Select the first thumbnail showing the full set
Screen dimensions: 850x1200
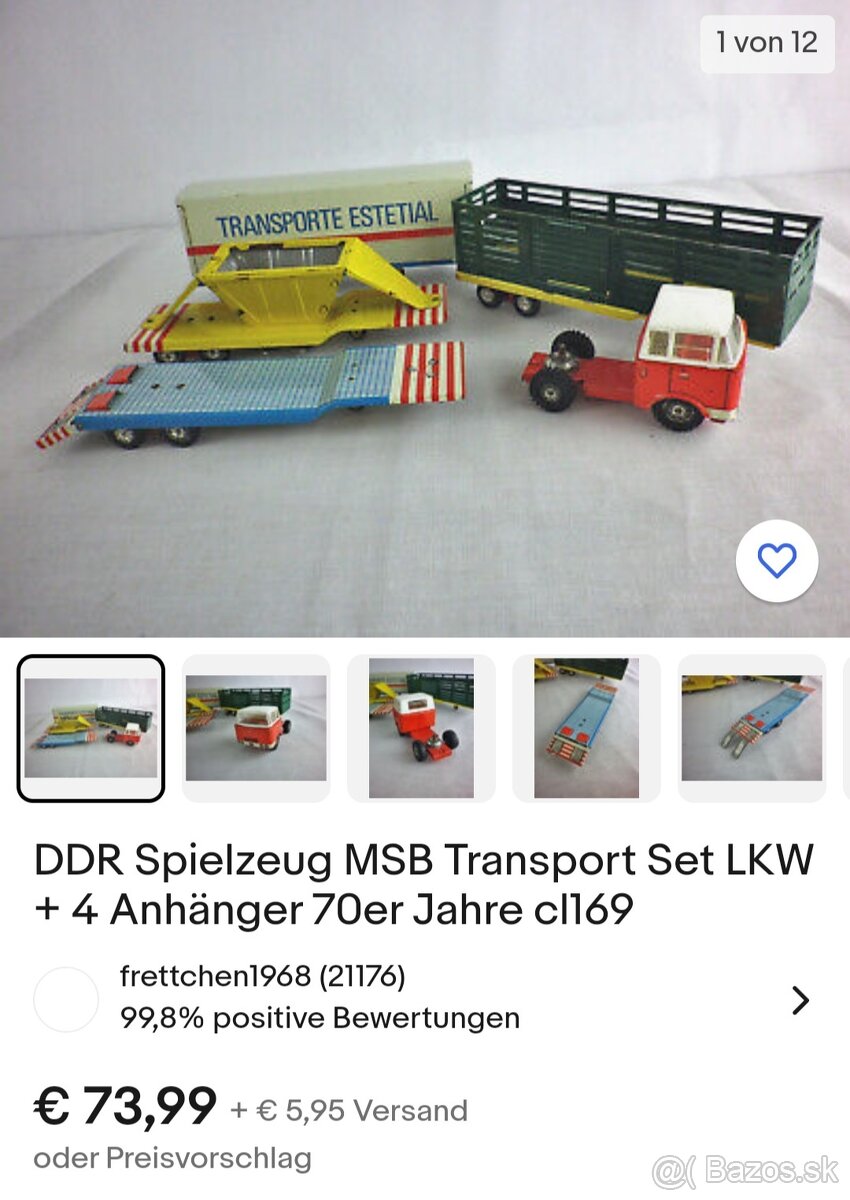coord(91,728)
